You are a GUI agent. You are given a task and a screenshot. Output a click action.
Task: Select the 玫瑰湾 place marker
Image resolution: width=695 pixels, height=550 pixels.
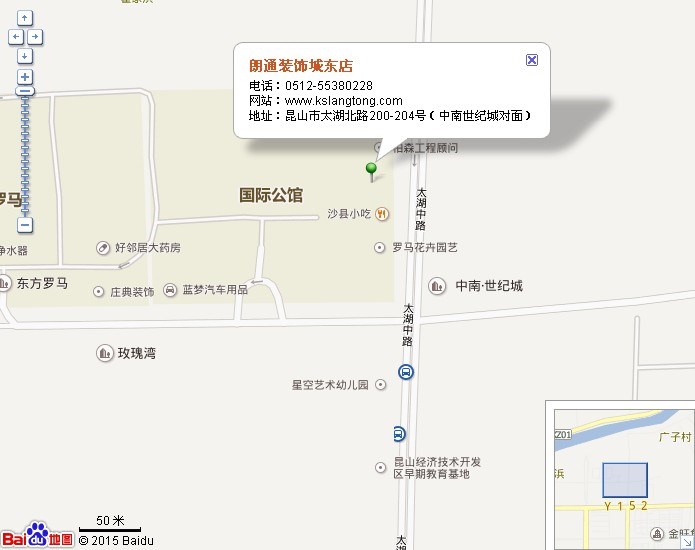[105, 353]
